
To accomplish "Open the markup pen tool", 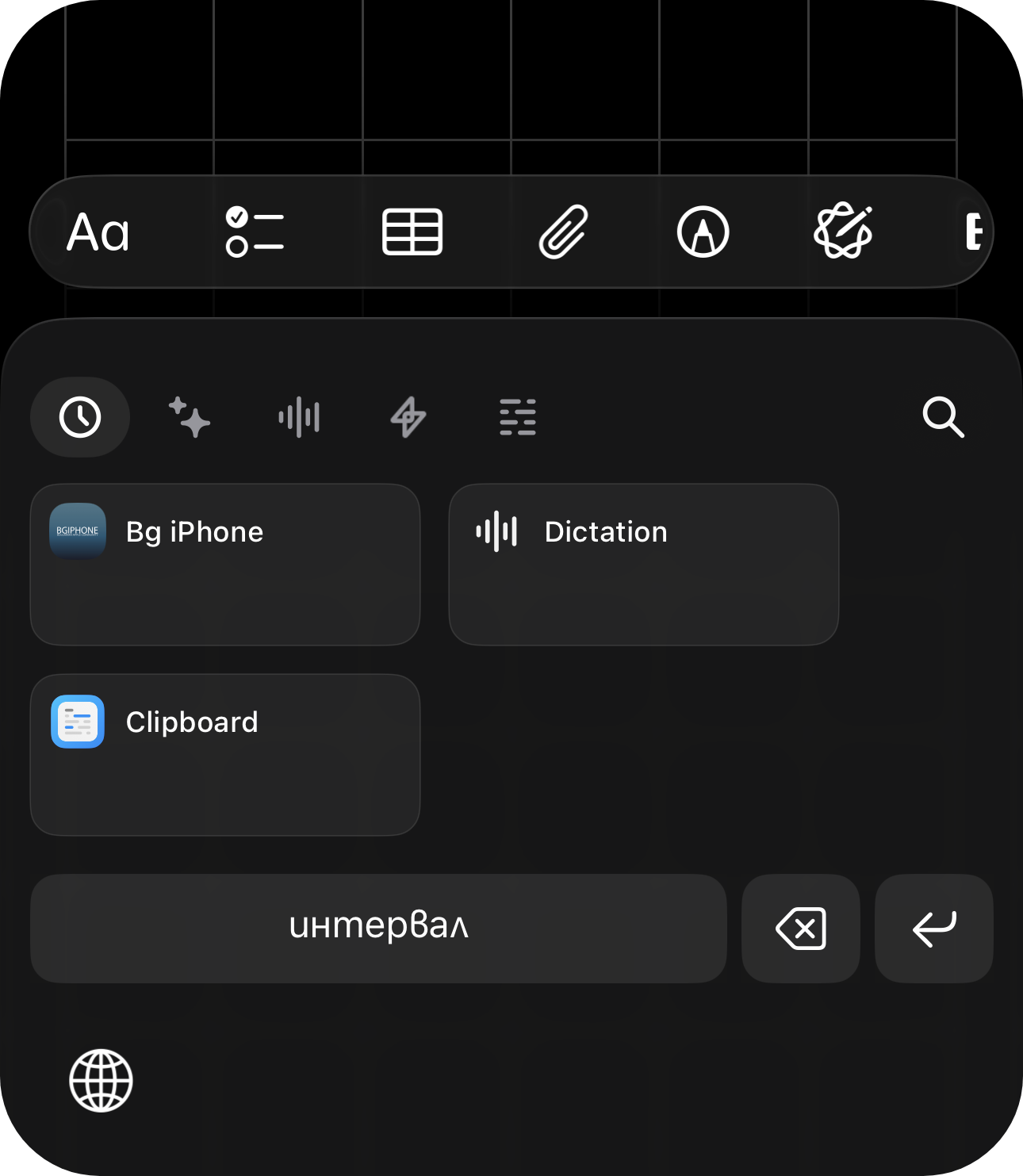I will click(x=703, y=232).
